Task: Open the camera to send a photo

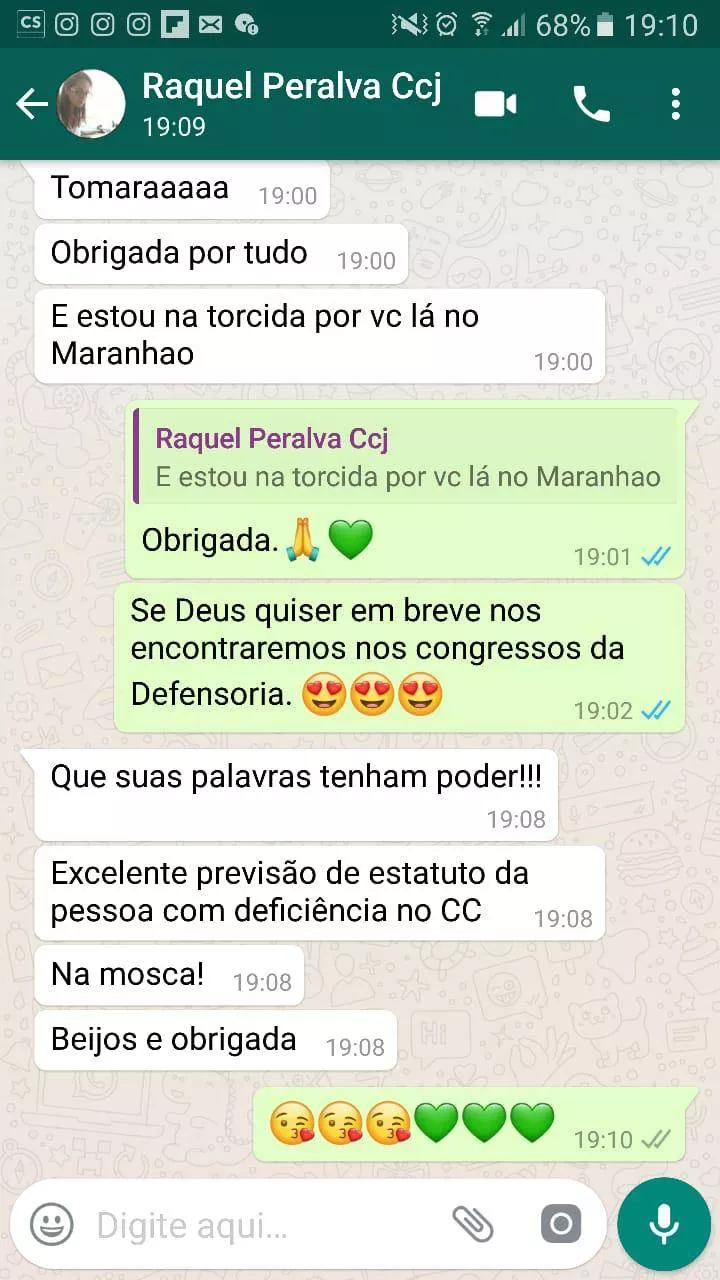Action: (561, 1224)
